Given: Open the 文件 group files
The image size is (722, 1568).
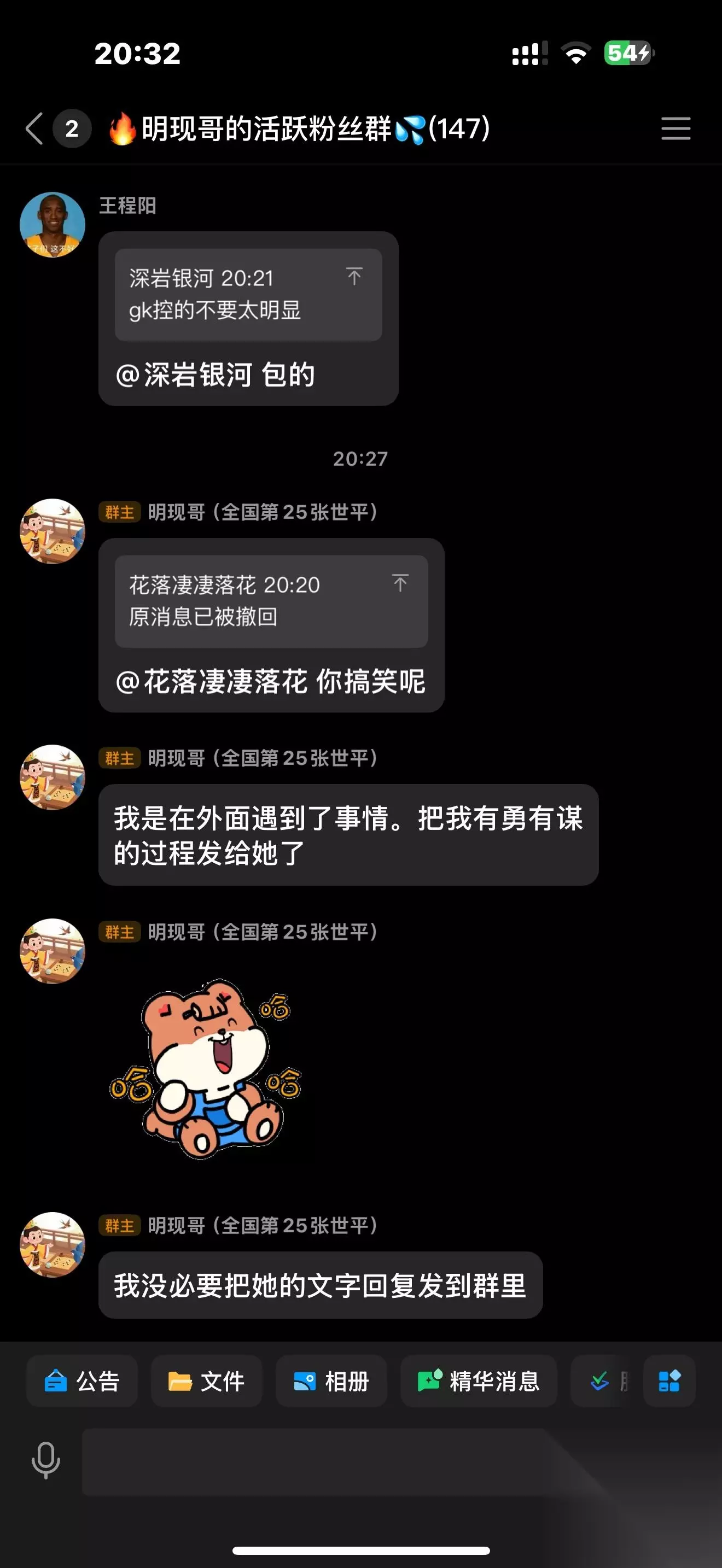Looking at the screenshot, I should tap(206, 1381).
